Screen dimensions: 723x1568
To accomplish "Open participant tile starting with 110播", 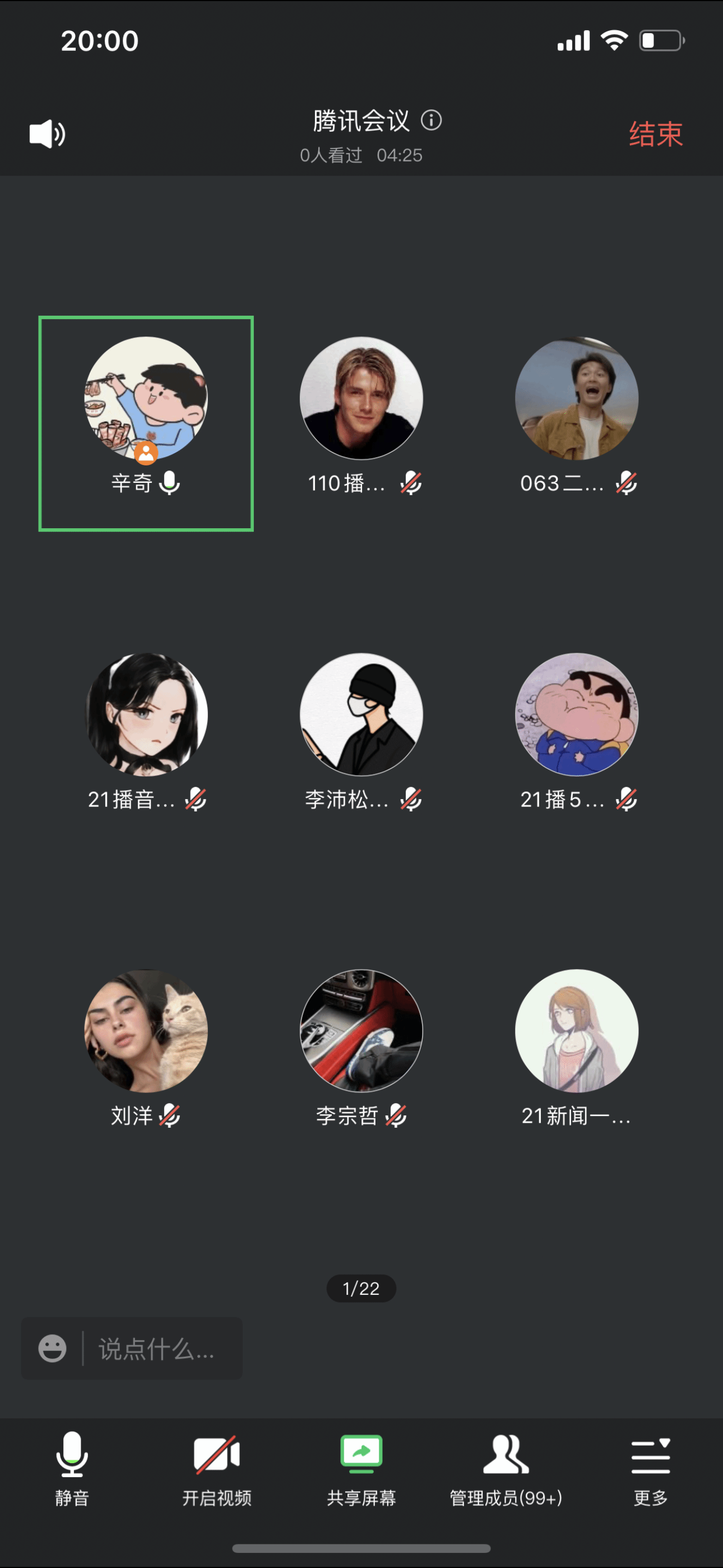I will (361, 399).
